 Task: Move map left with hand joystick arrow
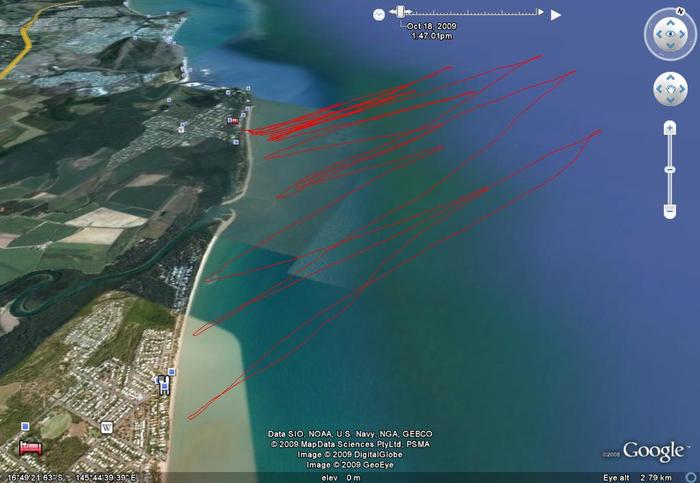pos(658,90)
